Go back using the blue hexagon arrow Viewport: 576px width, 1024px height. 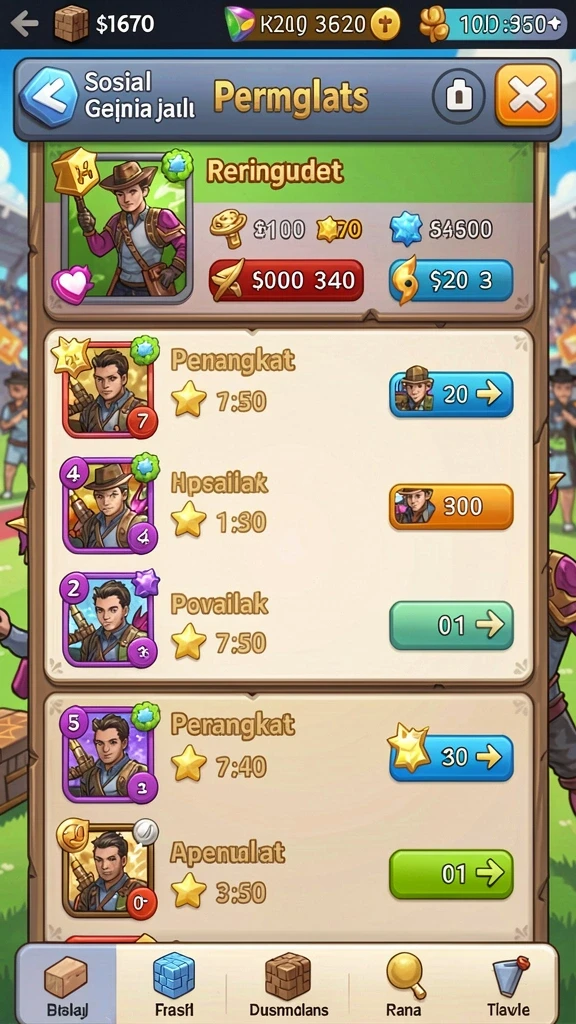(x=48, y=97)
